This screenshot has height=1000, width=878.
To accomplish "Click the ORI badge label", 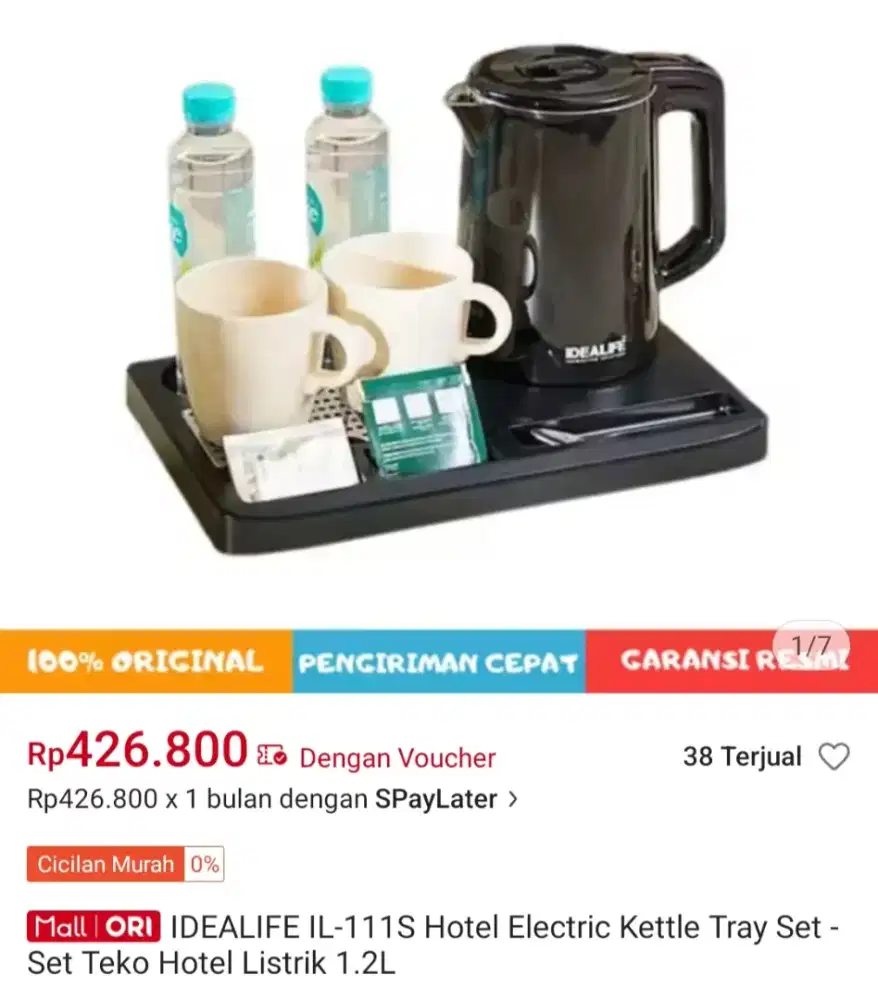I will point(128,929).
